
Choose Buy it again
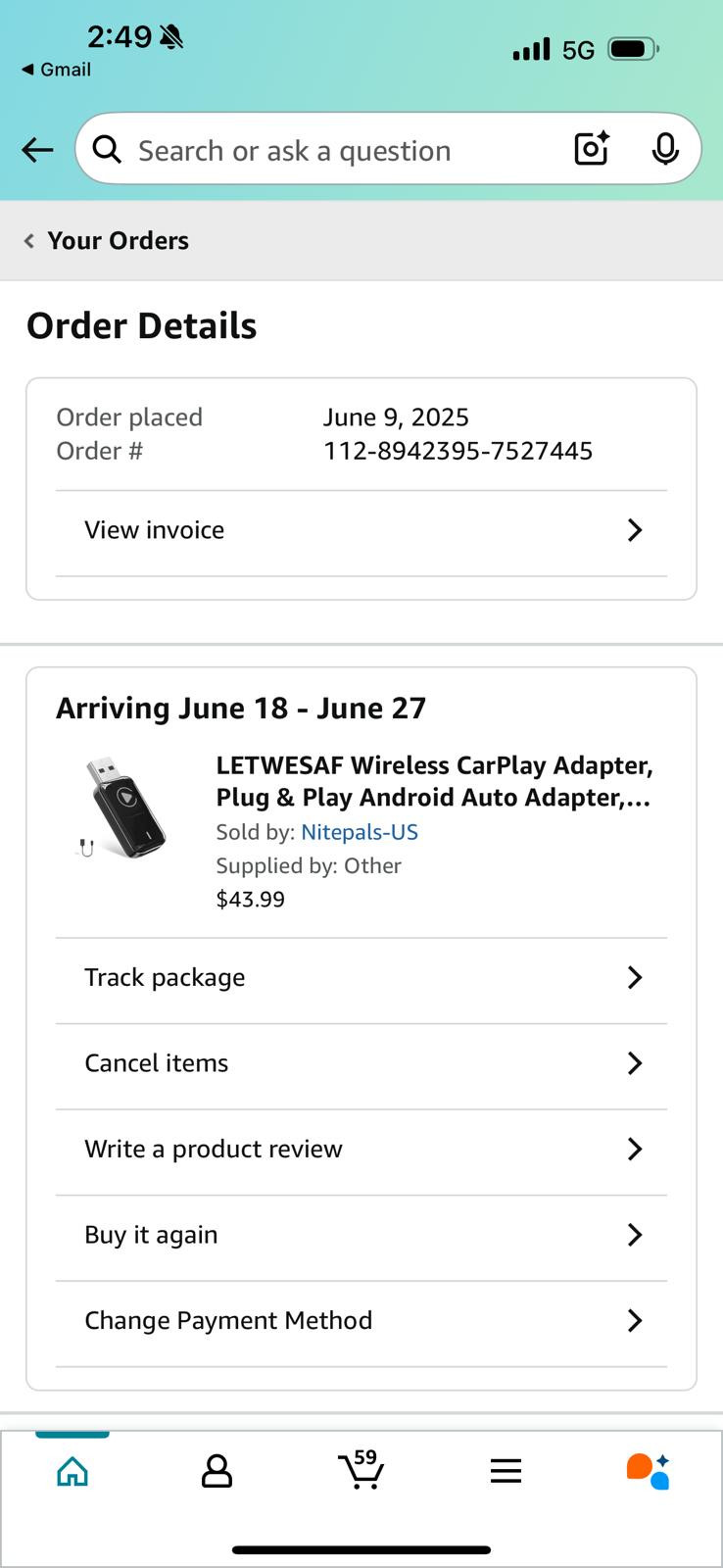(361, 1235)
